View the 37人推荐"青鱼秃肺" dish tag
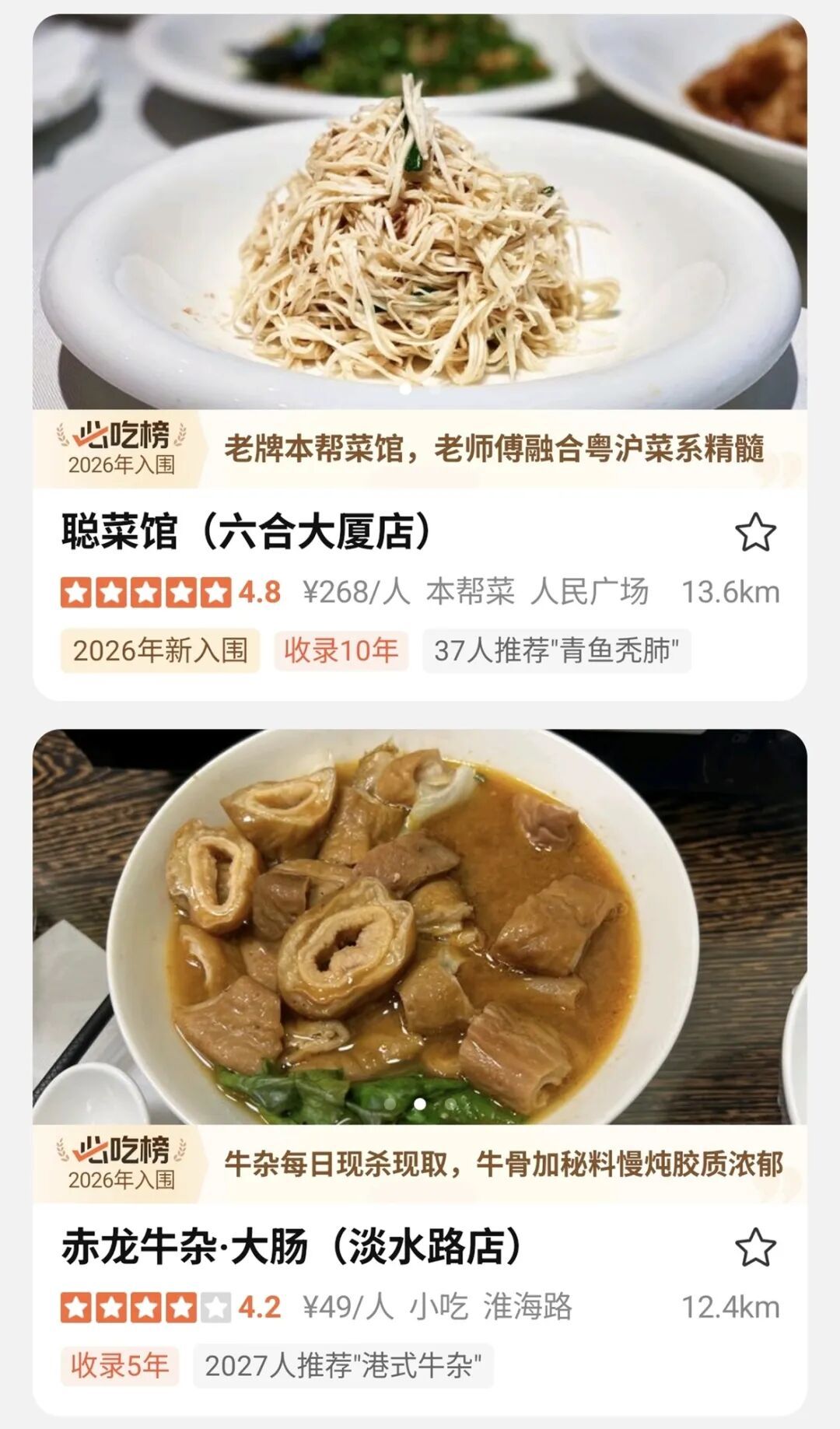This screenshot has height=1429, width=840. click(556, 651)
